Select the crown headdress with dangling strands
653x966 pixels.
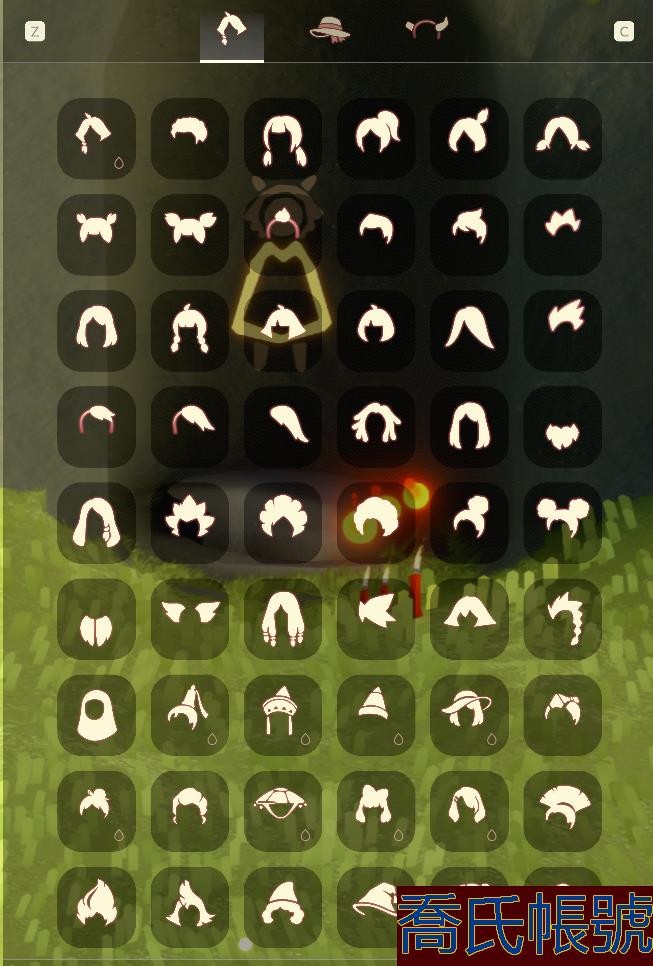pos(283,714)
